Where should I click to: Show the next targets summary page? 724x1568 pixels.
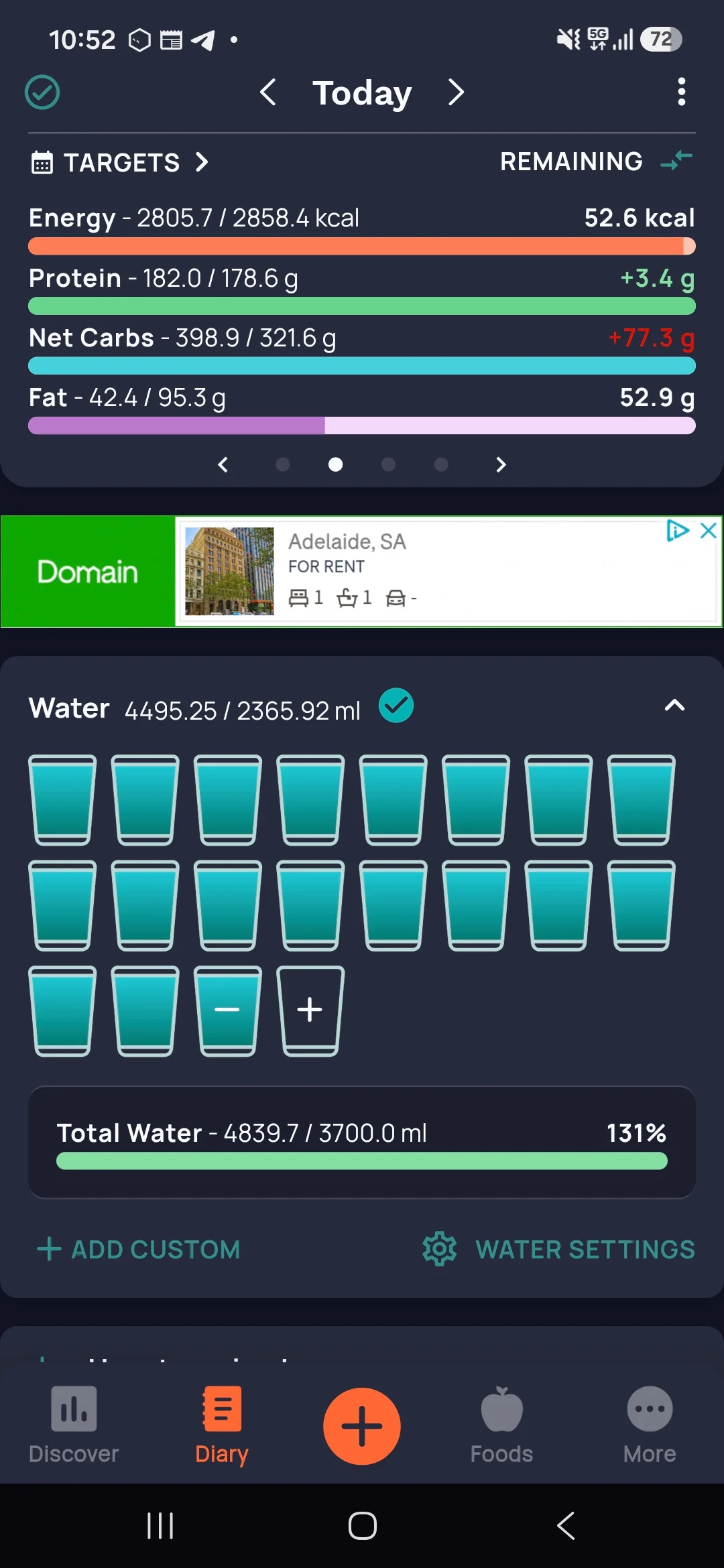tap(501, 464)
